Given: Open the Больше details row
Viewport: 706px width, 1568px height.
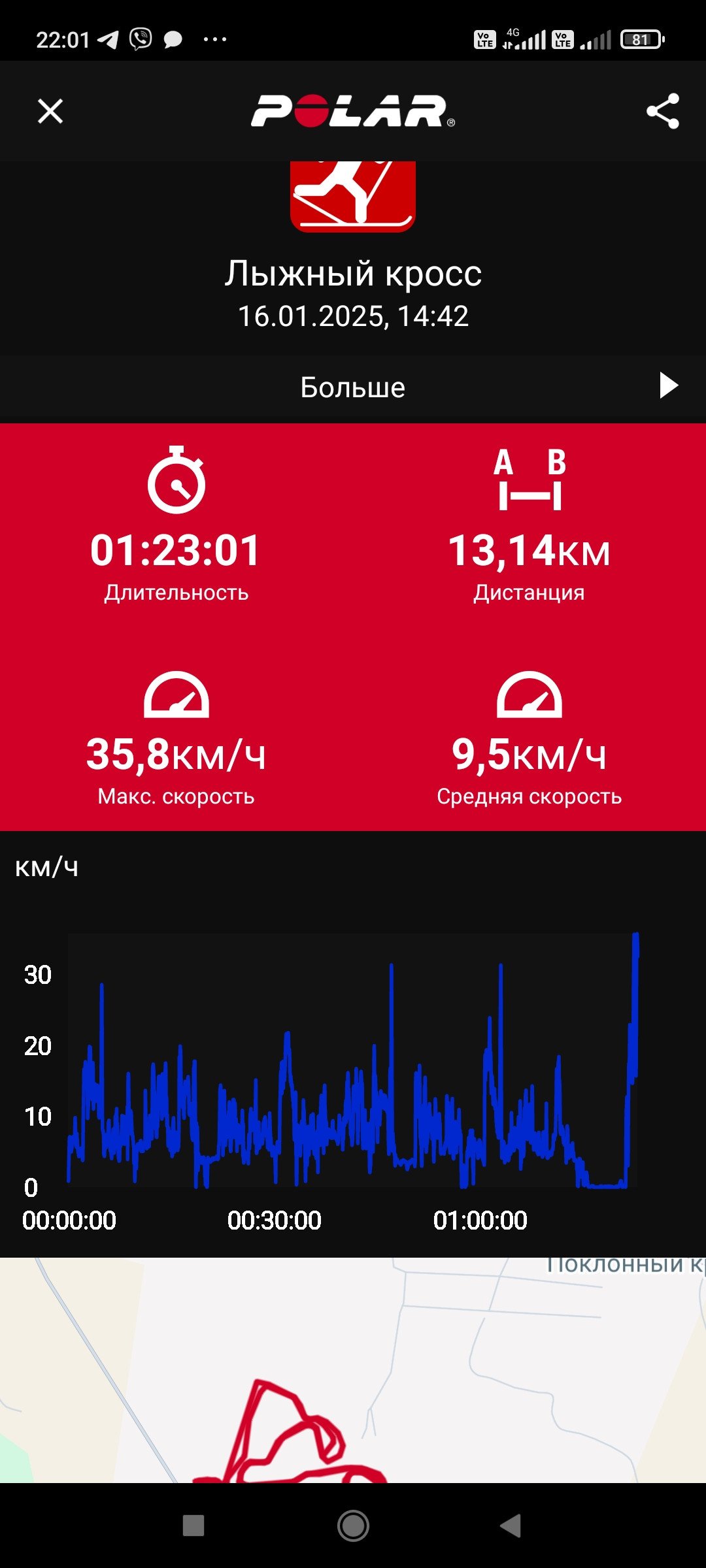Looking at the screenshot, I should [x=353, y=387].
